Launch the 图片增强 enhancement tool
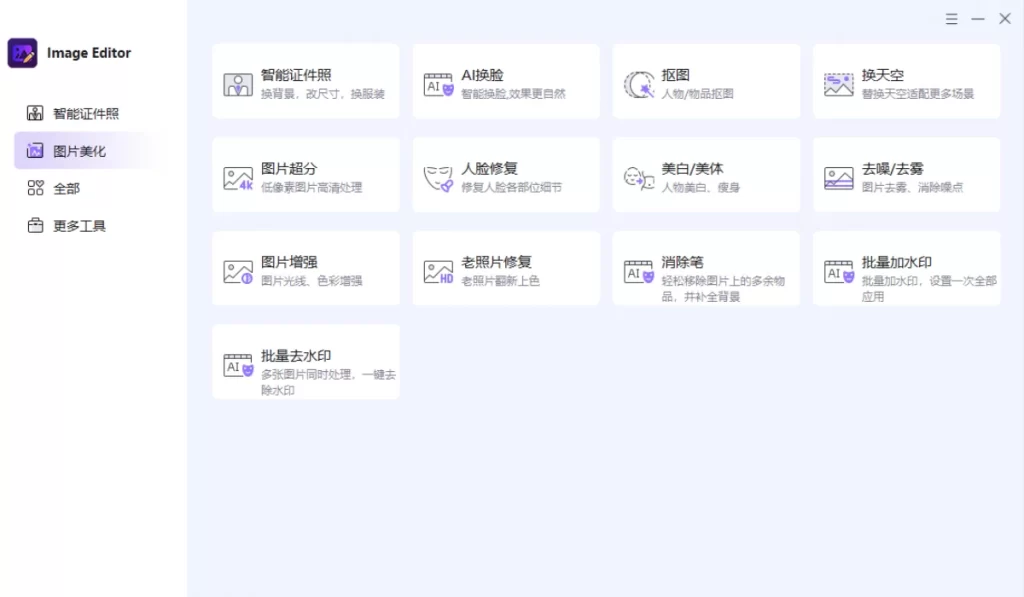1024x597 pixels. click(305, 269)
